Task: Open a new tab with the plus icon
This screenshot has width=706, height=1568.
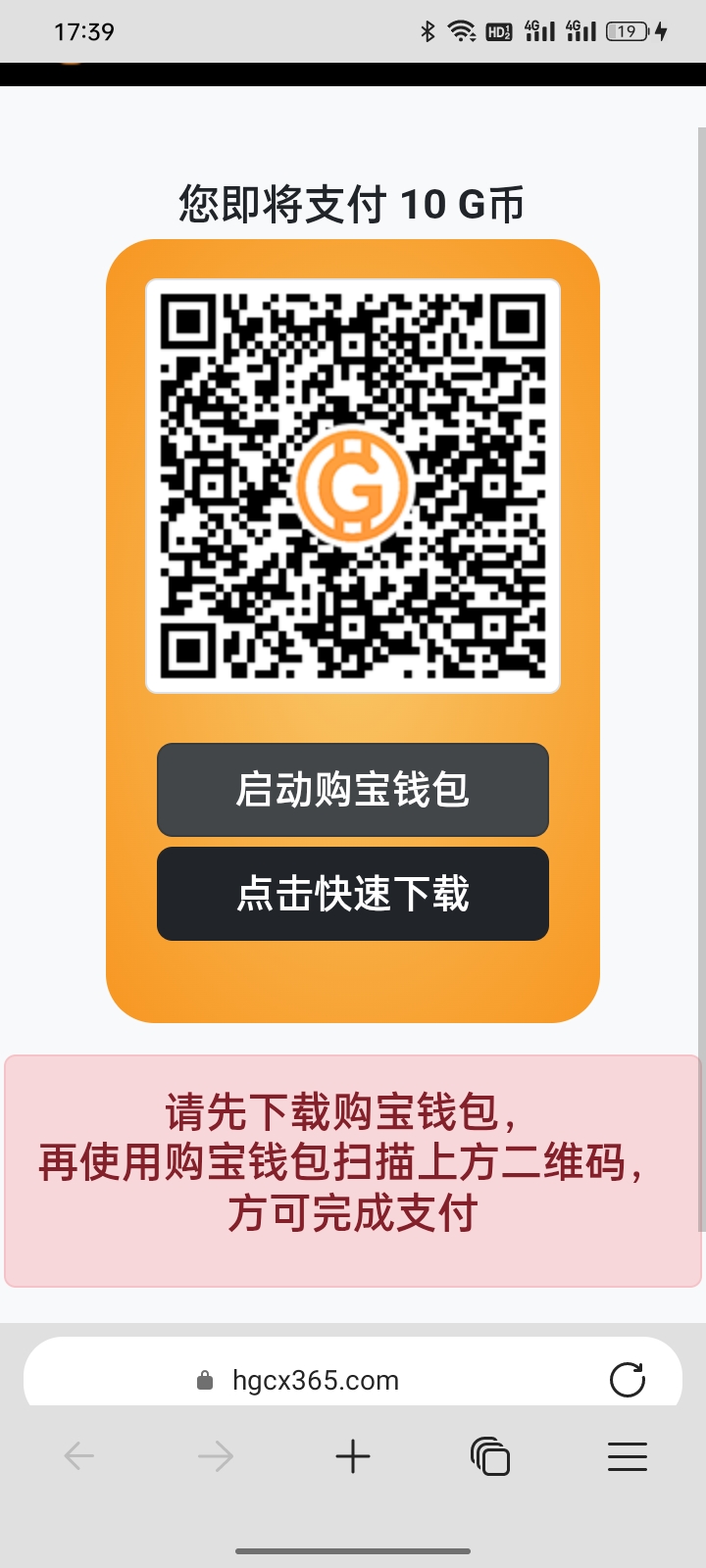Action: click(x=353, y=1456)
